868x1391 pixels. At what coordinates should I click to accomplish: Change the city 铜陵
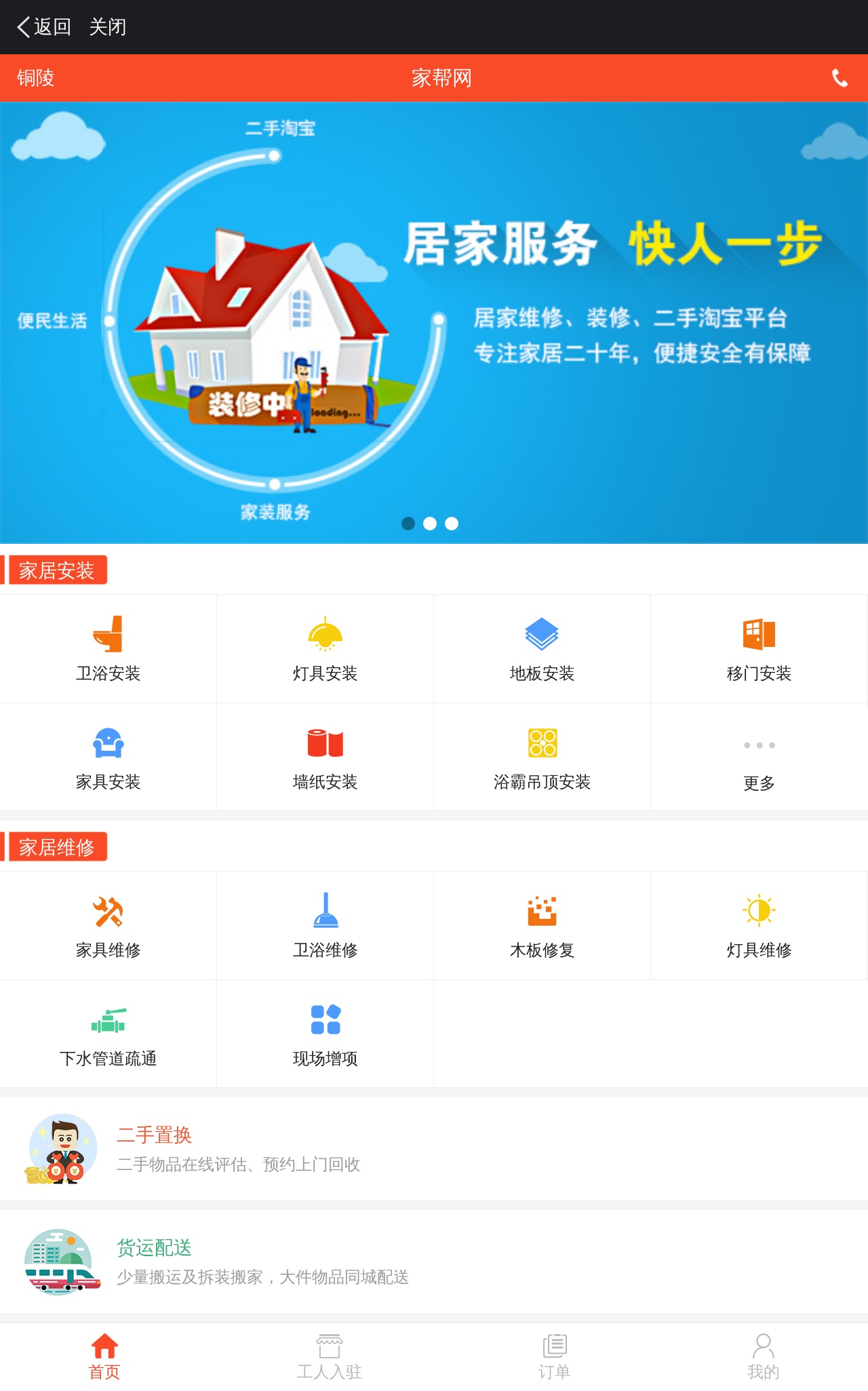click(36, 79)
